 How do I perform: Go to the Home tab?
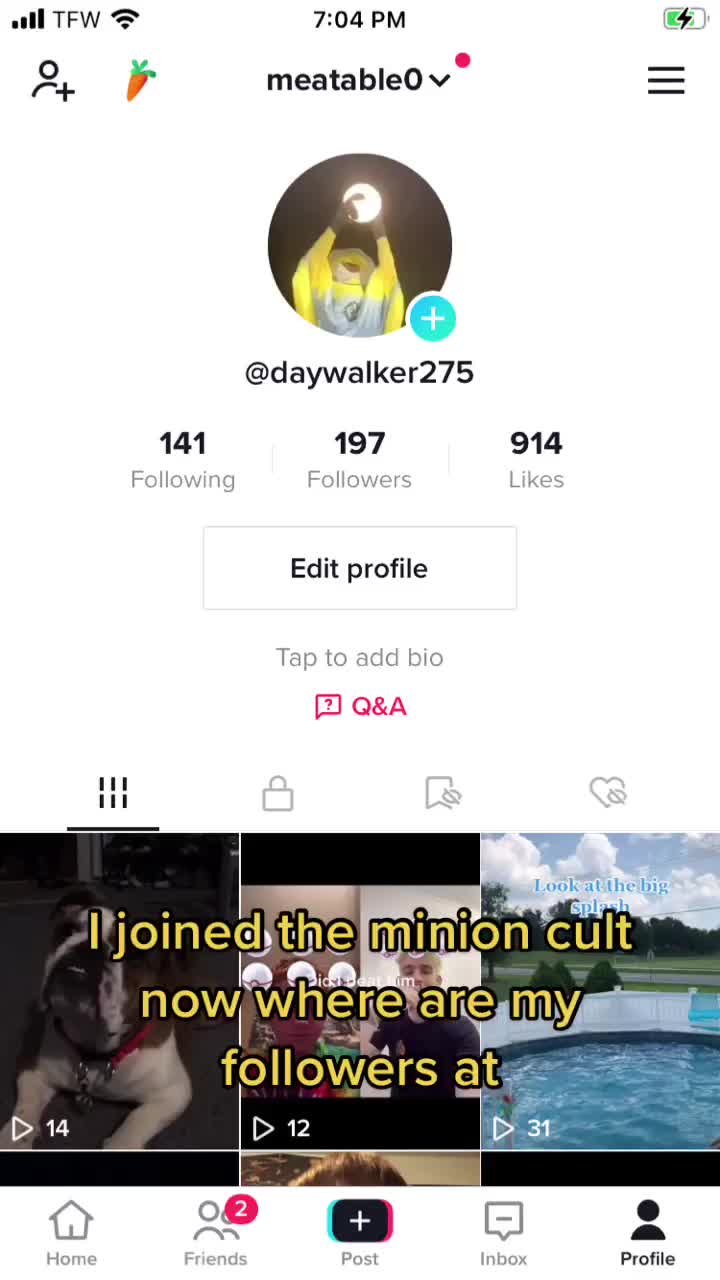tap(72, 1233)
